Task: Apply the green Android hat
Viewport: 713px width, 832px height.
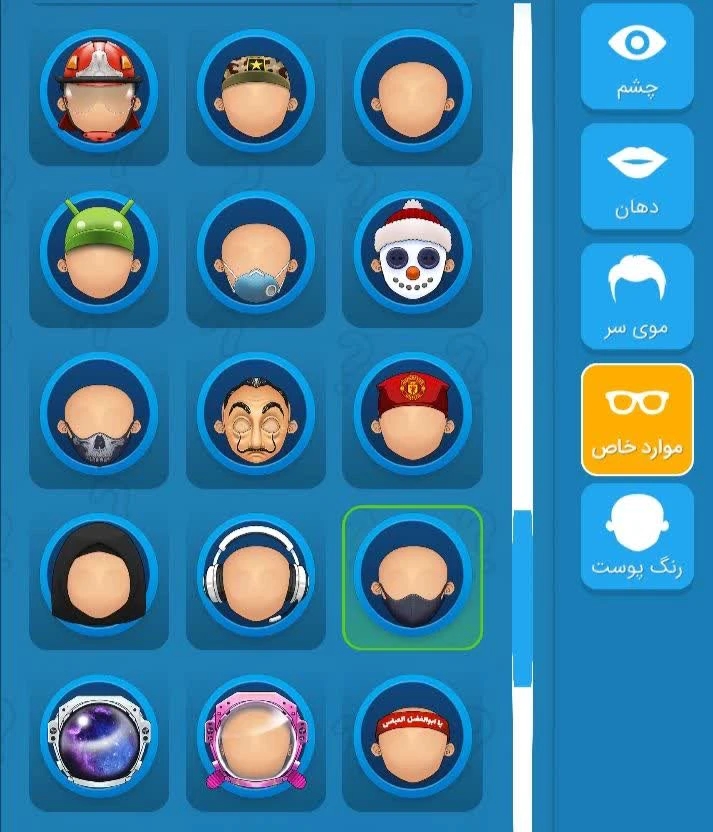Action: (99, 253)
